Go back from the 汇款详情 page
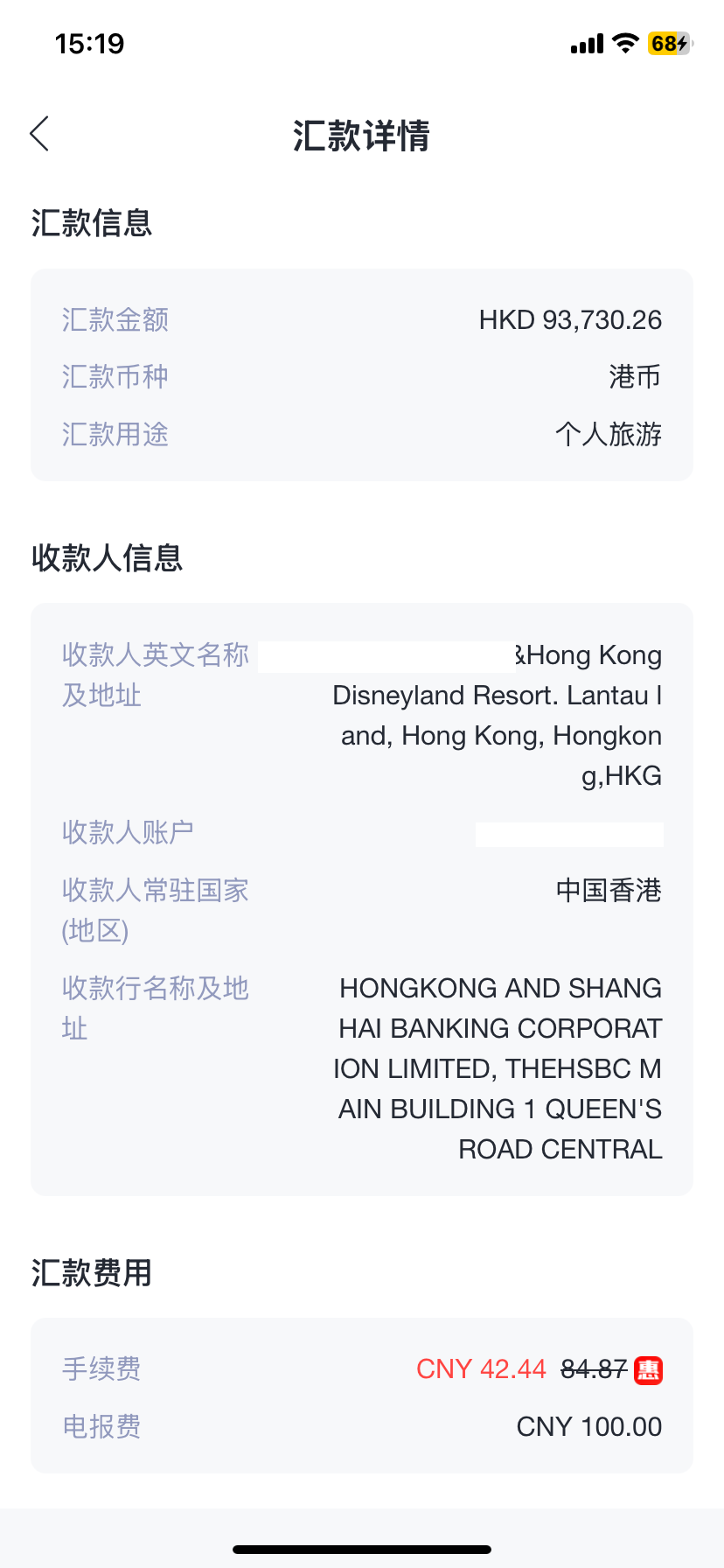The width and height of the screenshot is (724, 1568). pyautogui.click(x=39, y=134)
